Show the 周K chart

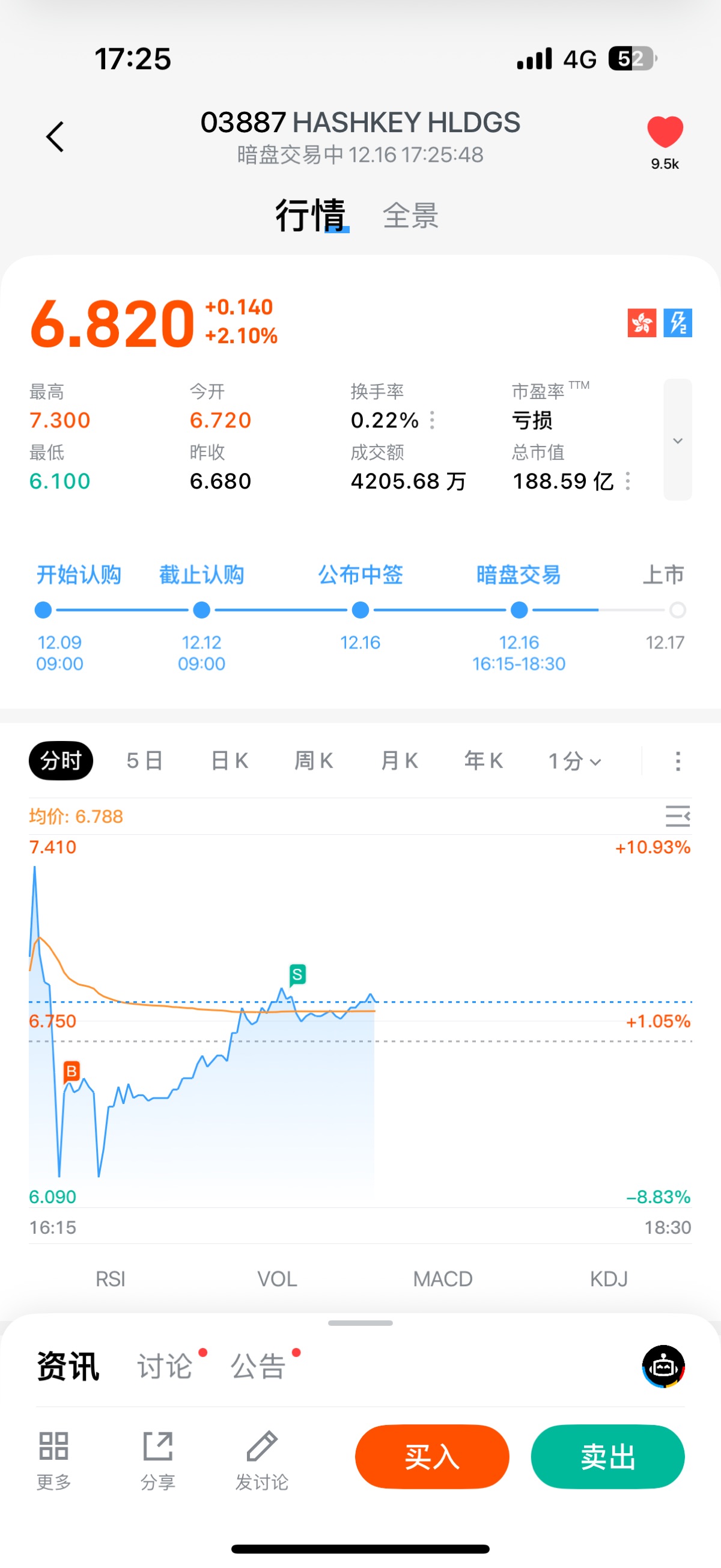click(x=314, y=760)
